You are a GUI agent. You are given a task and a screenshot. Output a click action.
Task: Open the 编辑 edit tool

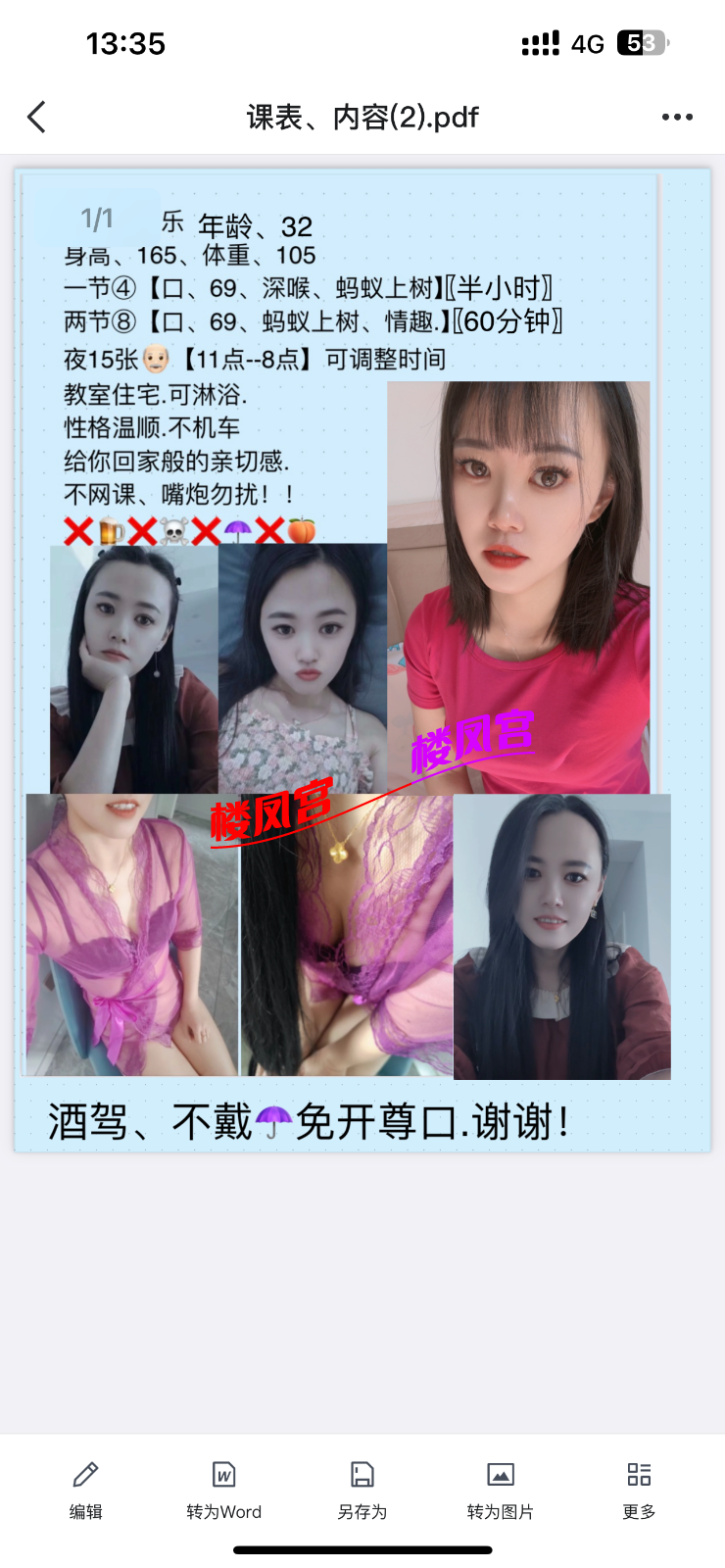coord(86,1489)
